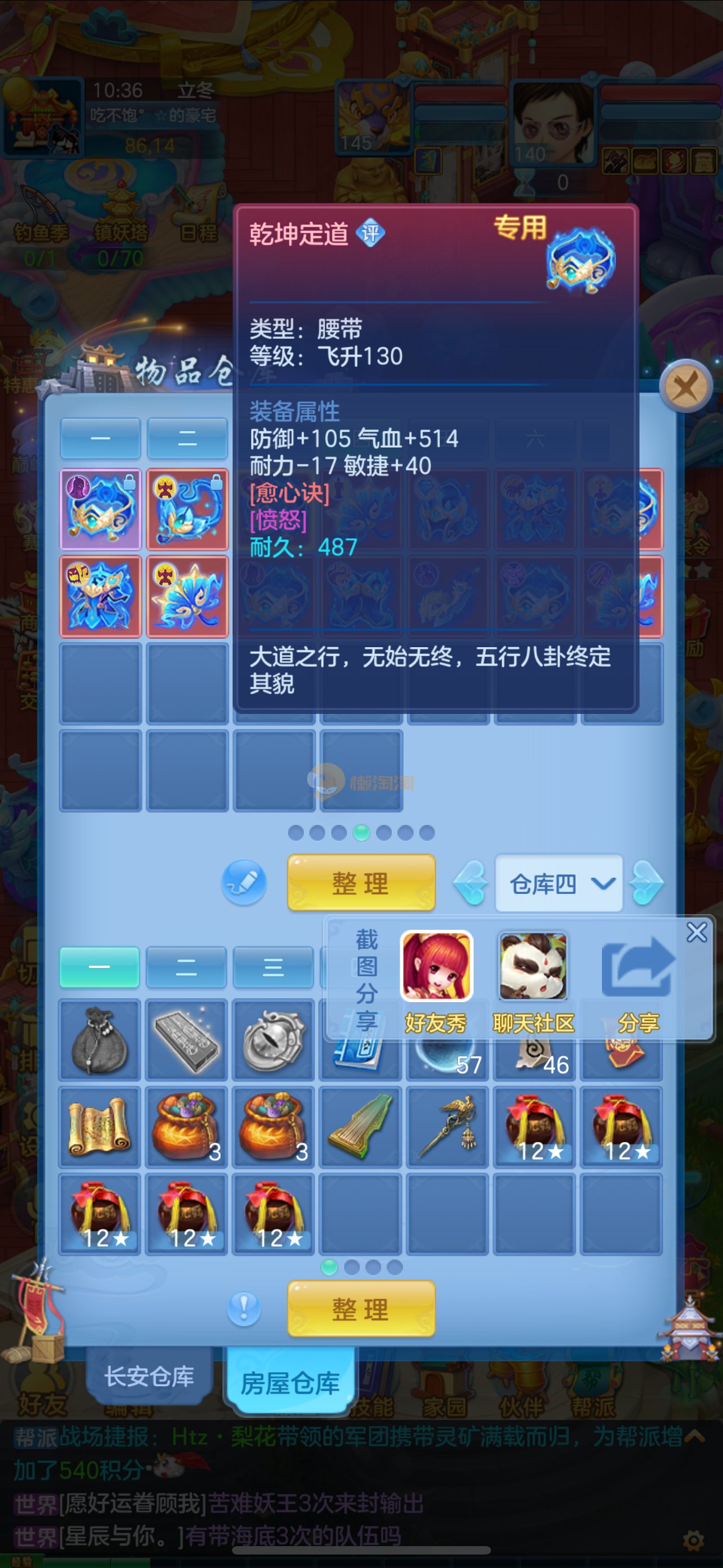
Task: Open the exclamation help icon
Action: click(244, 1307)
